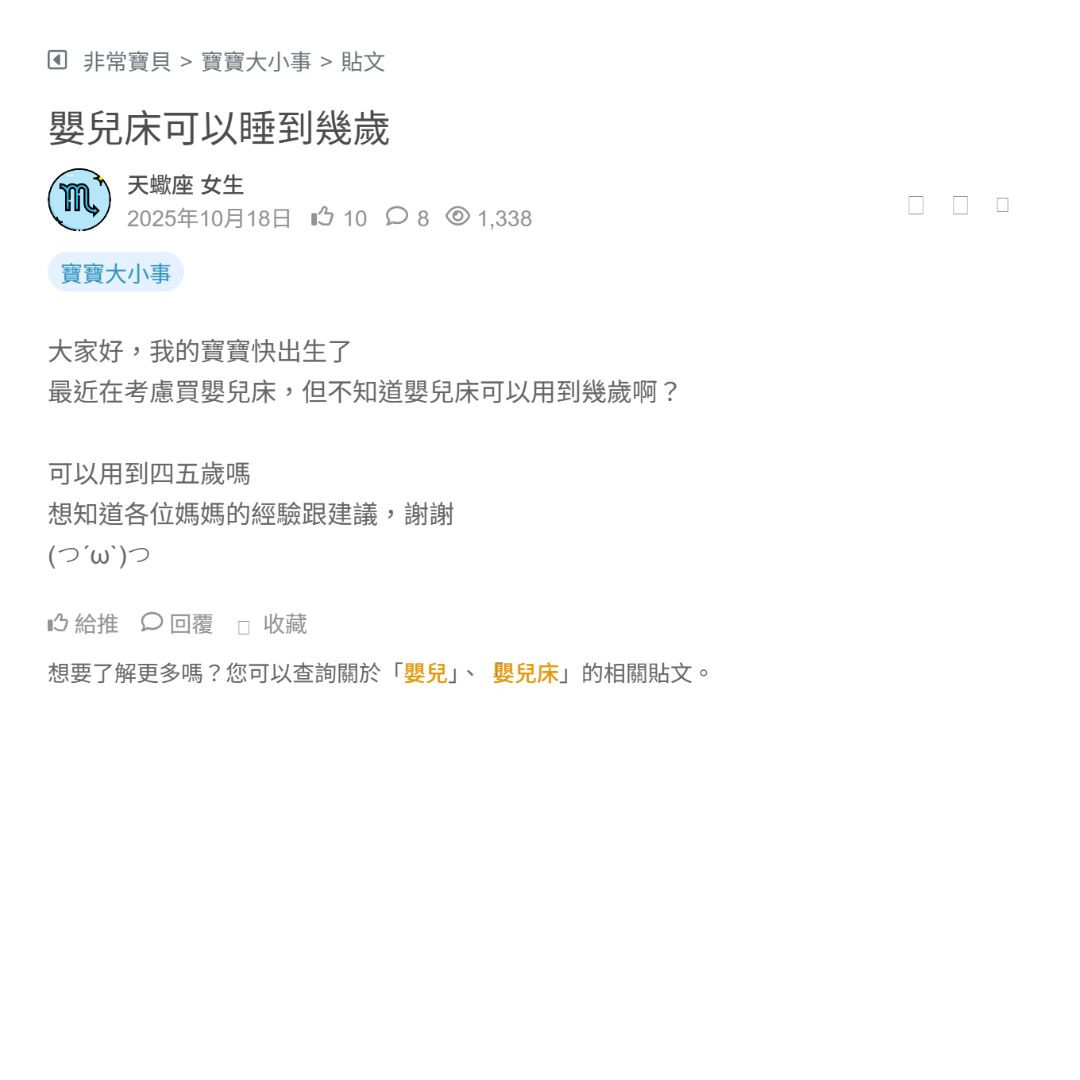Open 非常寶貝 breadcrumb link
Image resolution: width=1080 pixels, height=1080 pixels.
point(127,62)
